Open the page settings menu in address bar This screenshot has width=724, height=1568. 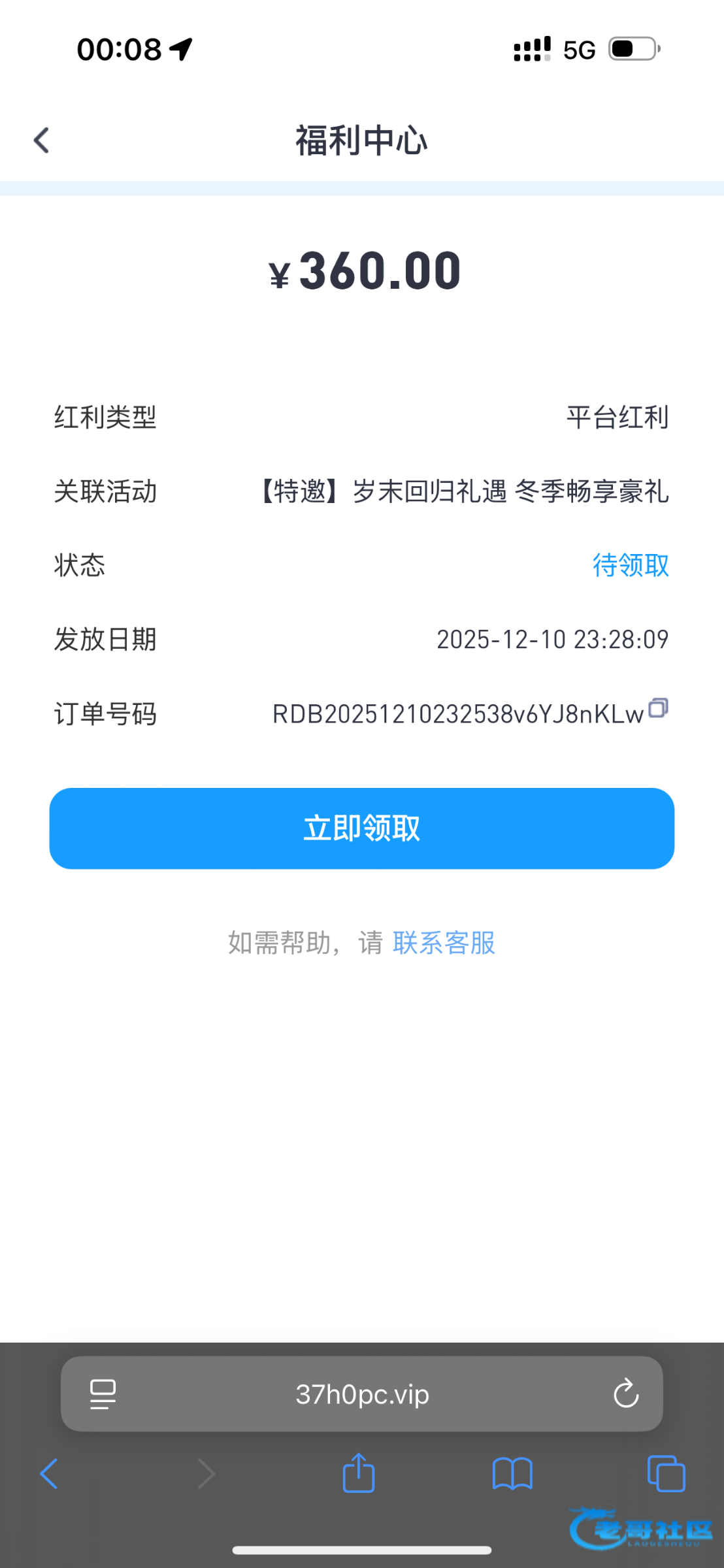[103, 1394]
